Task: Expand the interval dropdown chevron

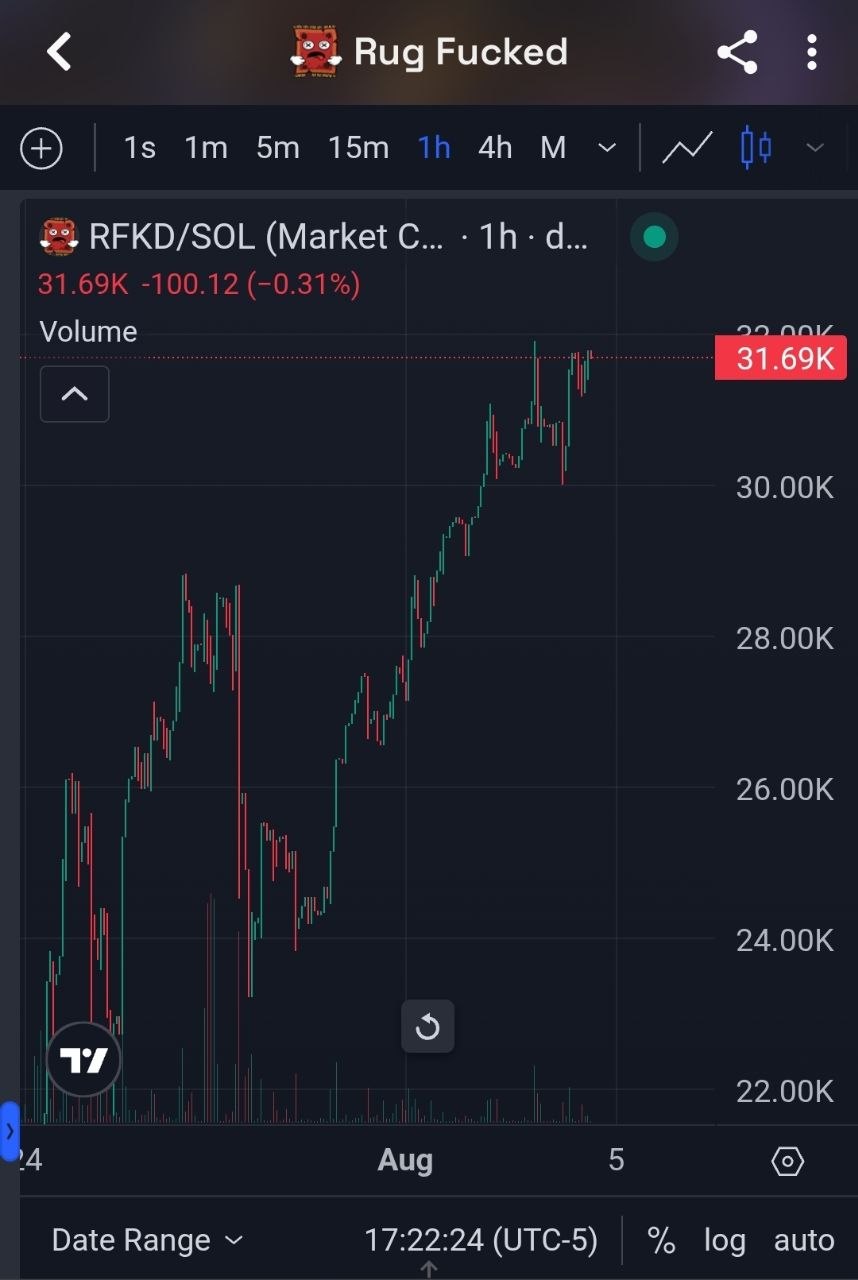Action: [x=606, y=148]
